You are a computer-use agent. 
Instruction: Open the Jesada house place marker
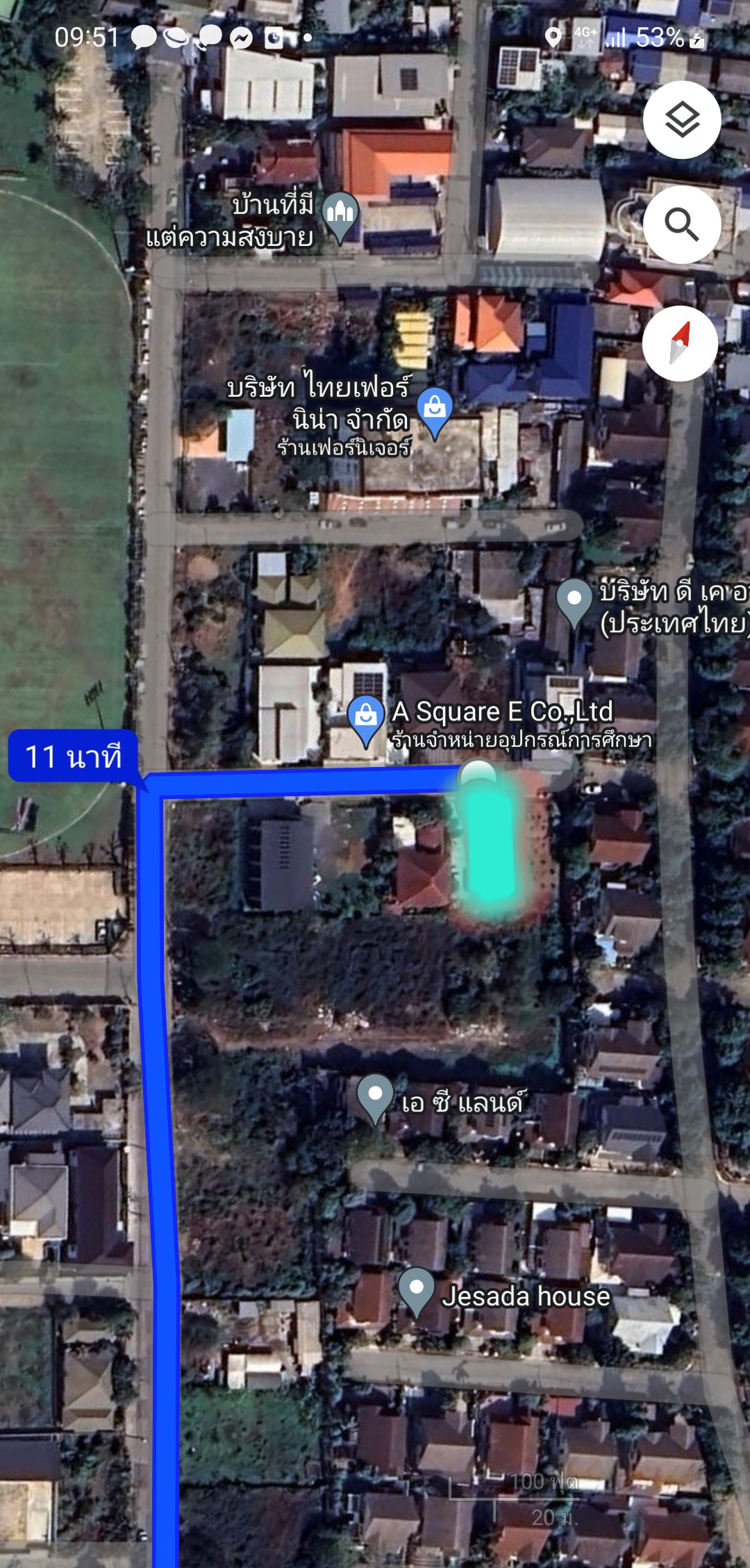[x=417, y=1291]
